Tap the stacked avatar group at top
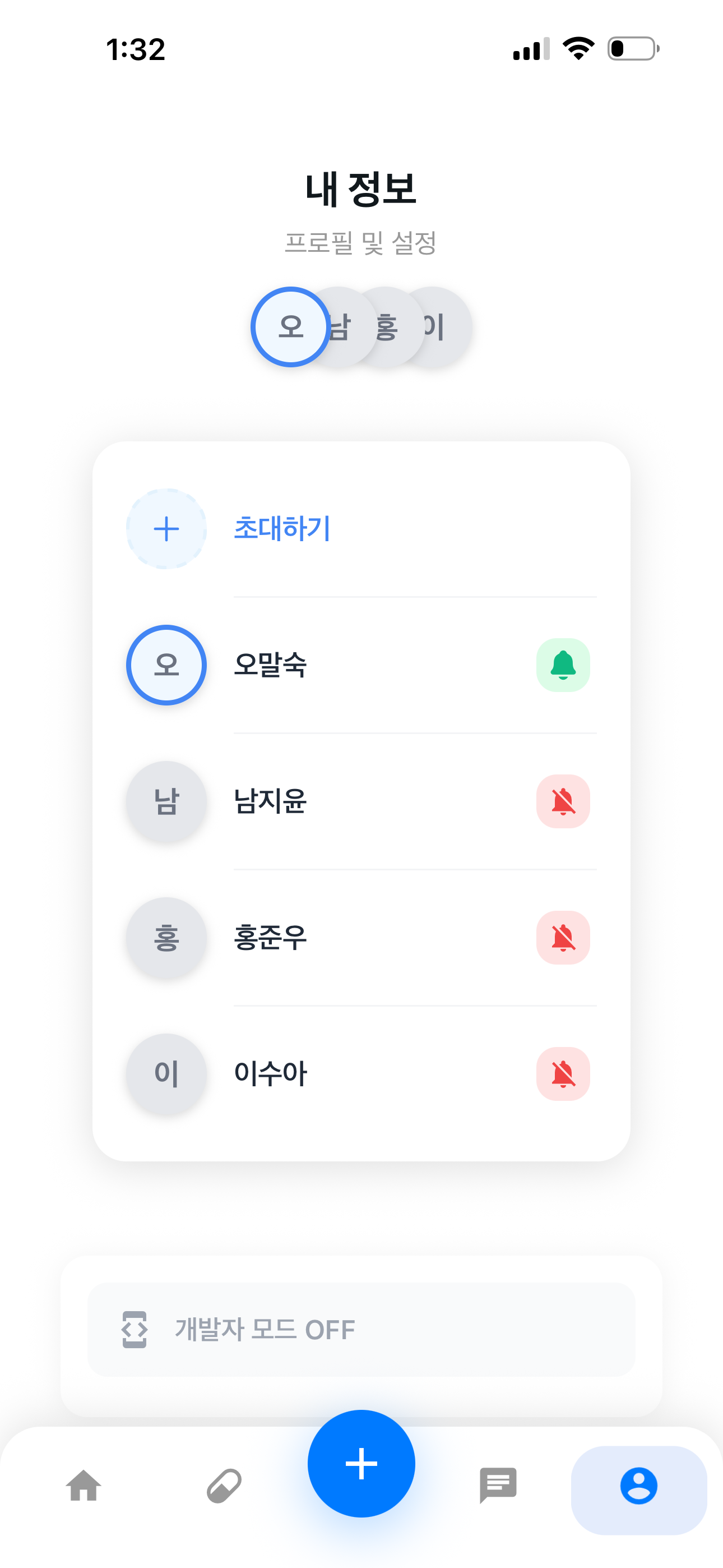Image resolution: width=723 pixels, height=1568 pixels. [361, 327]
